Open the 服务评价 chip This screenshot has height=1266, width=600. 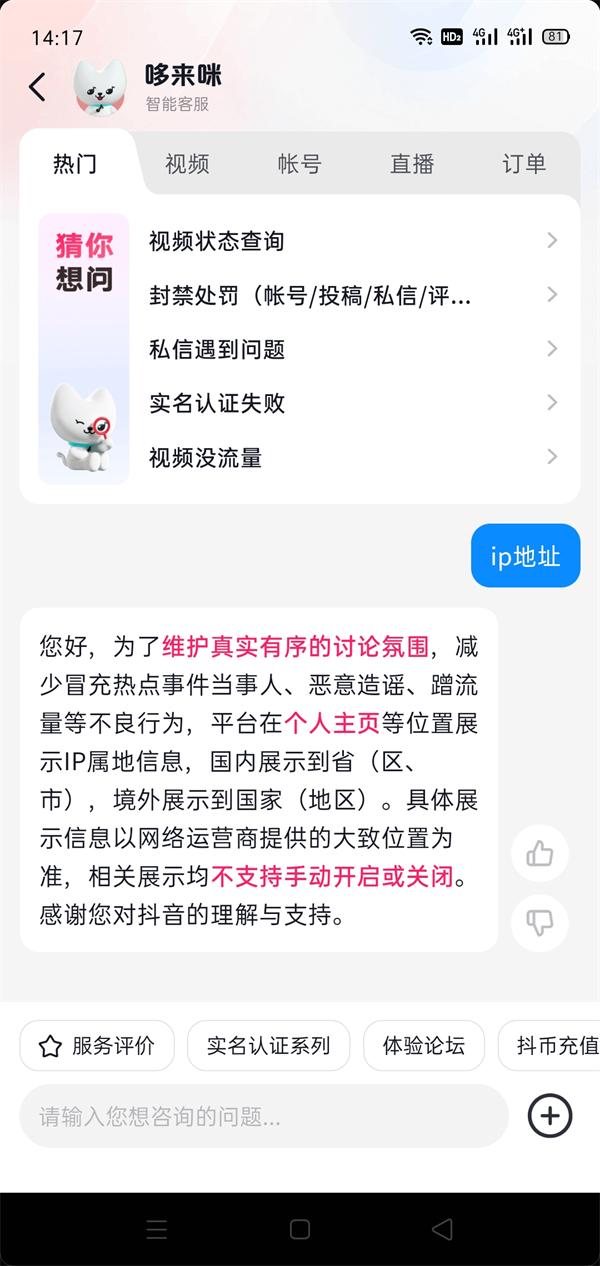pyautogui.click(x=97, y=1046)
